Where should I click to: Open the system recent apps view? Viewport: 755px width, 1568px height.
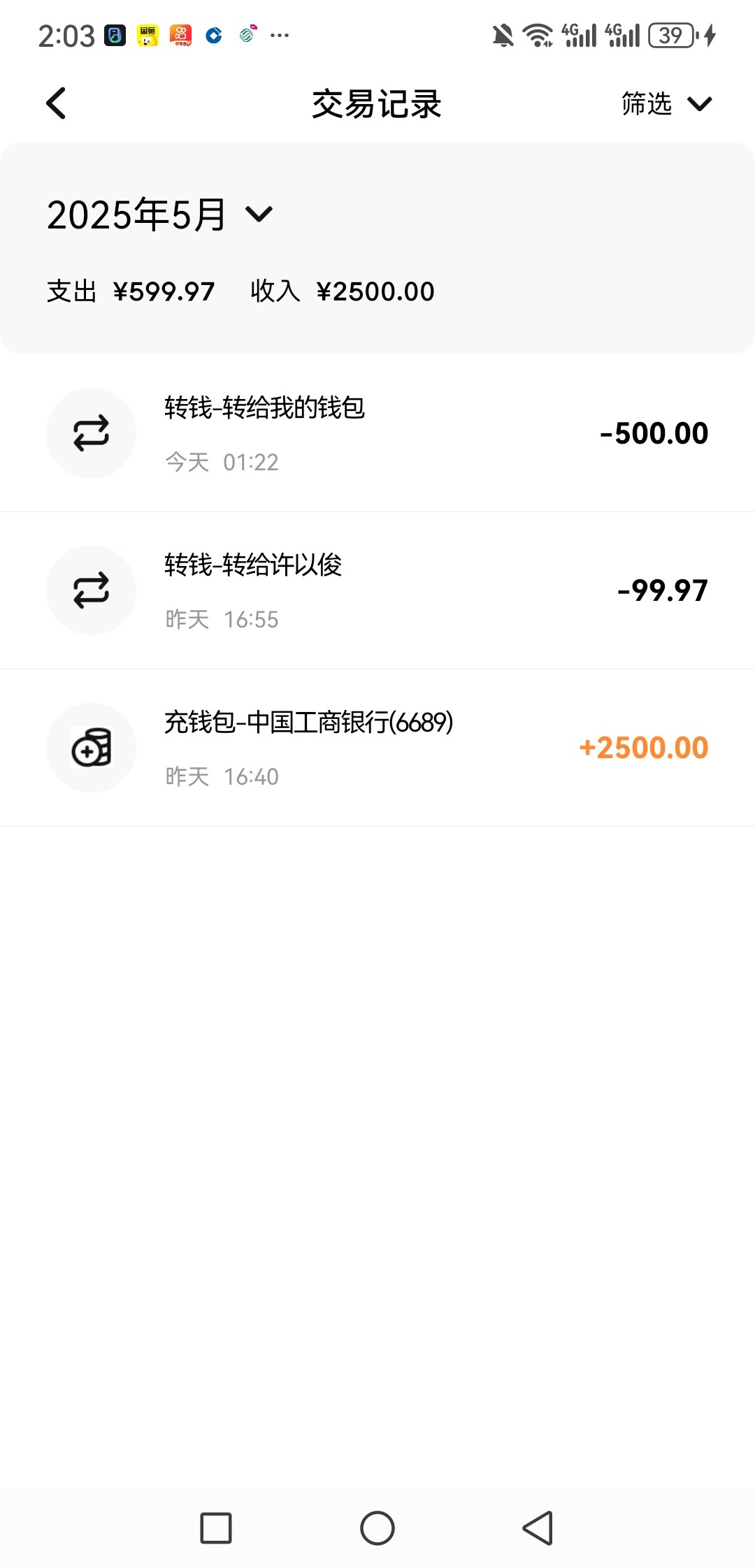(x=216, y=1528)
